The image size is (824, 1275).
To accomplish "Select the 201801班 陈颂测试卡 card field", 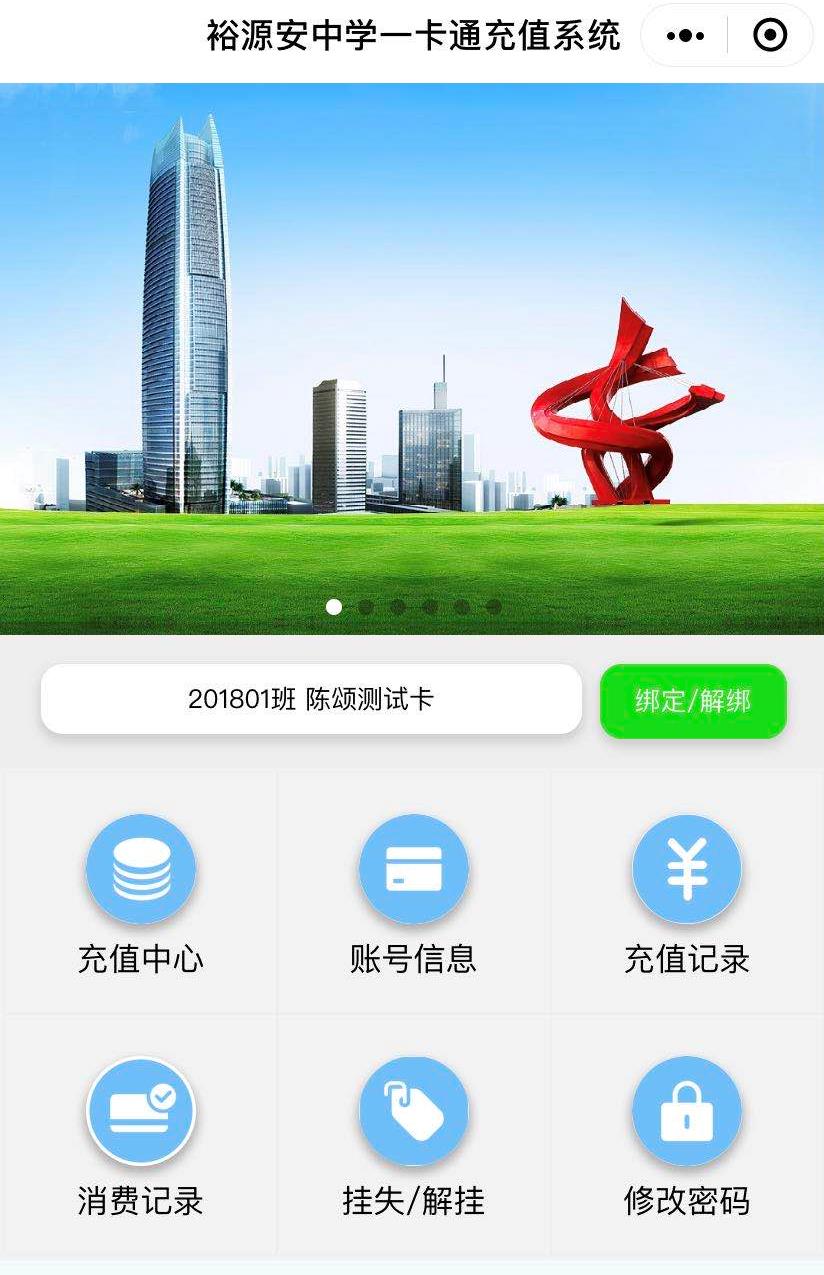I will tap(311, 699).
